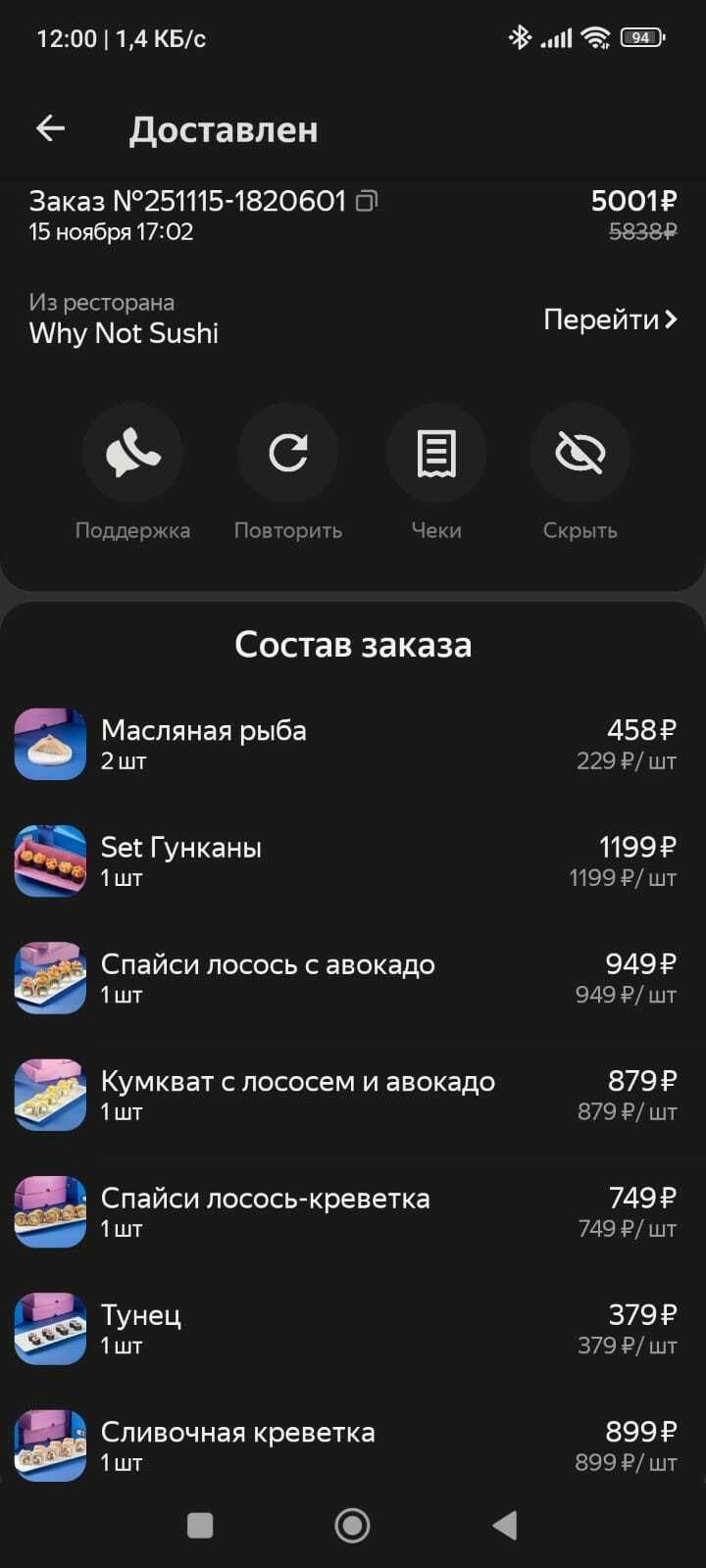Open the Why Not Sushi restaurant page
This screenshot has height=1568, width=706.
[x=610, y=319]
